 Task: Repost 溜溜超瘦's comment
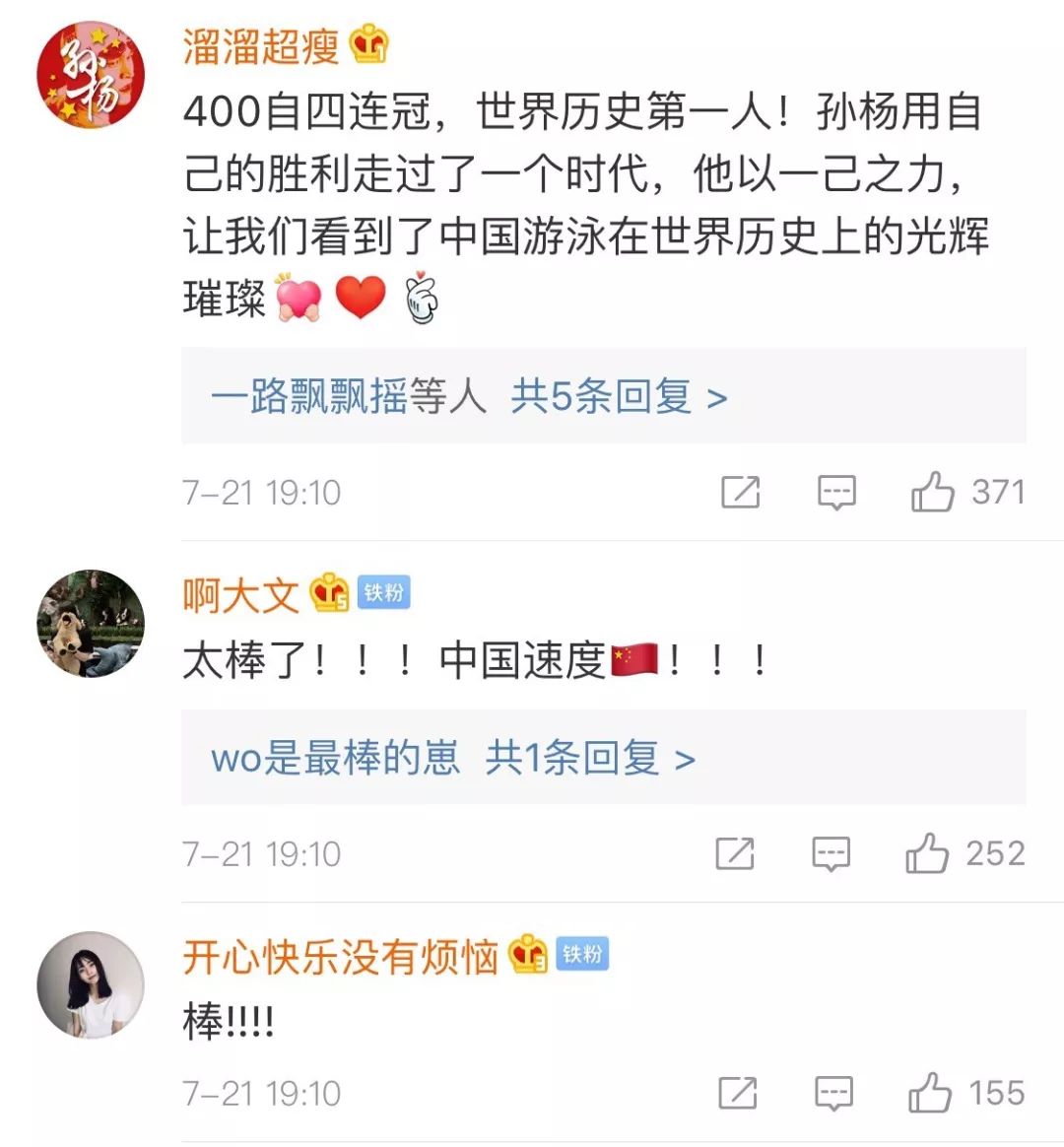pos(740,491)
